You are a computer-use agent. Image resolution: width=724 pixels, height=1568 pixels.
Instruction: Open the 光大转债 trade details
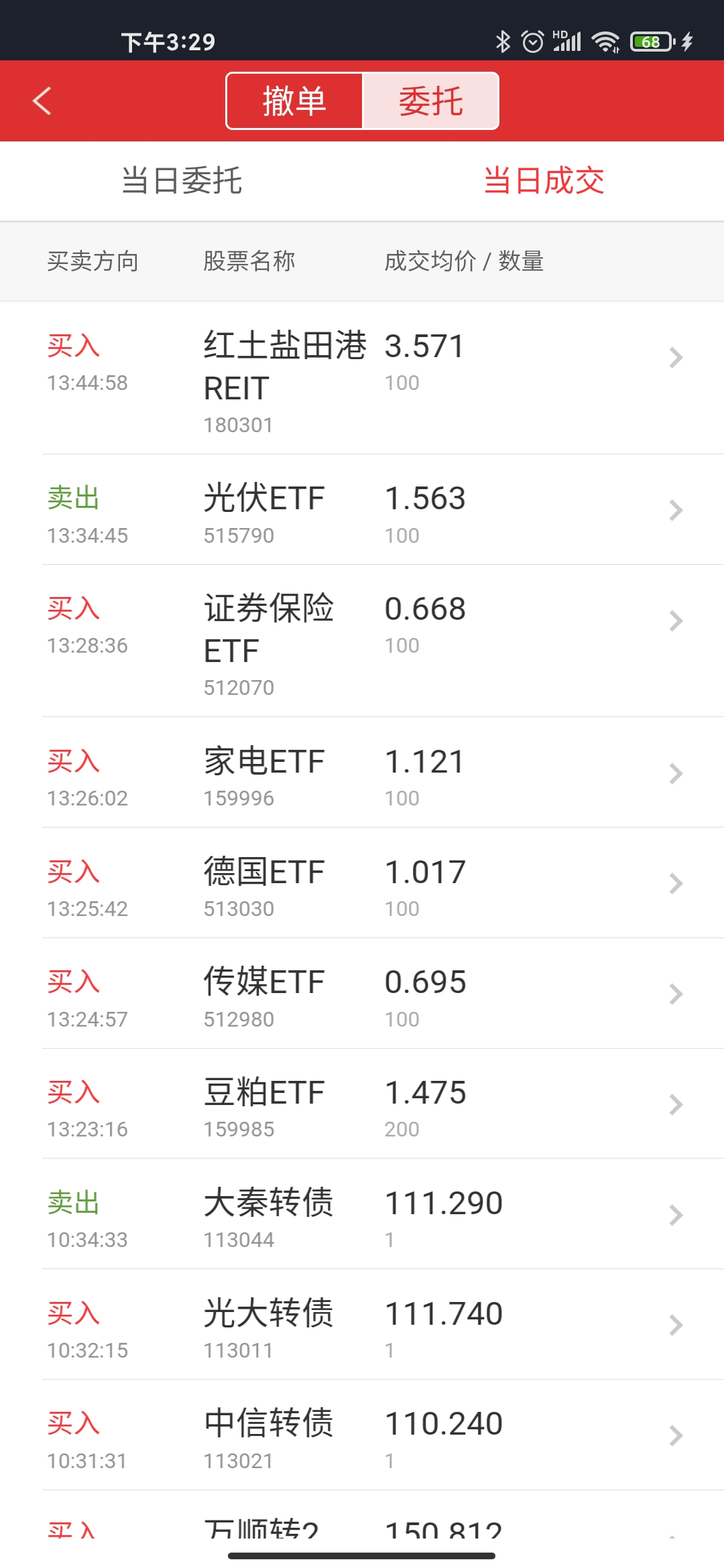[x=362, y=1325]
